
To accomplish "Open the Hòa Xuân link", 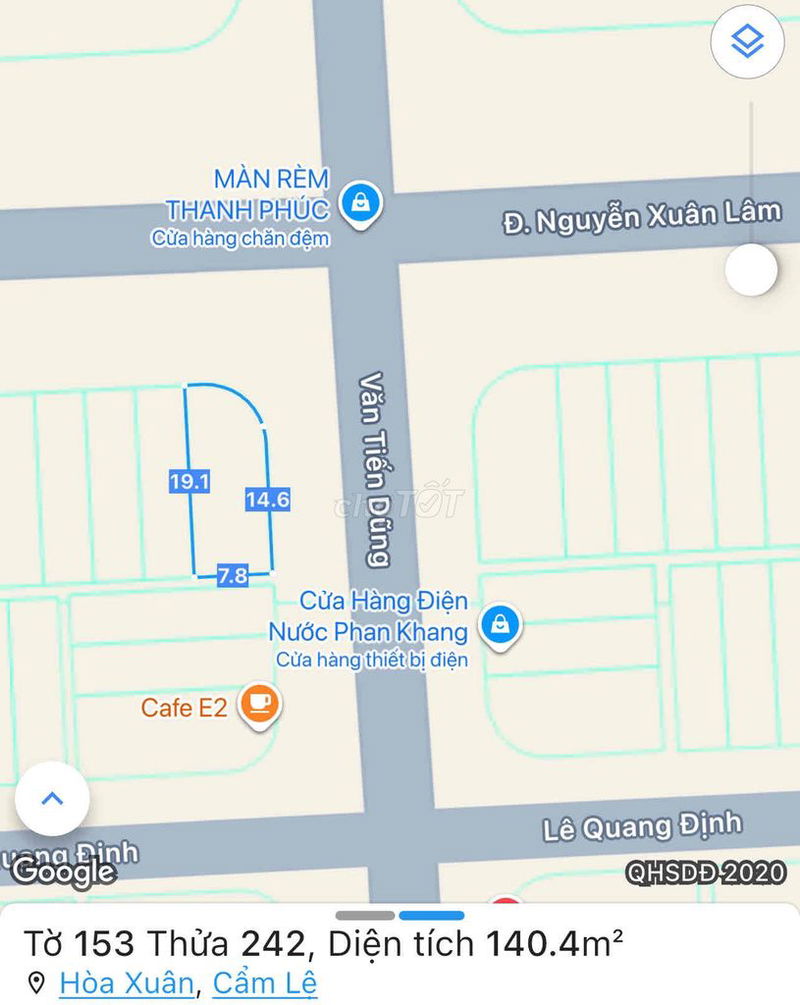I will click(x=125, y=983).
